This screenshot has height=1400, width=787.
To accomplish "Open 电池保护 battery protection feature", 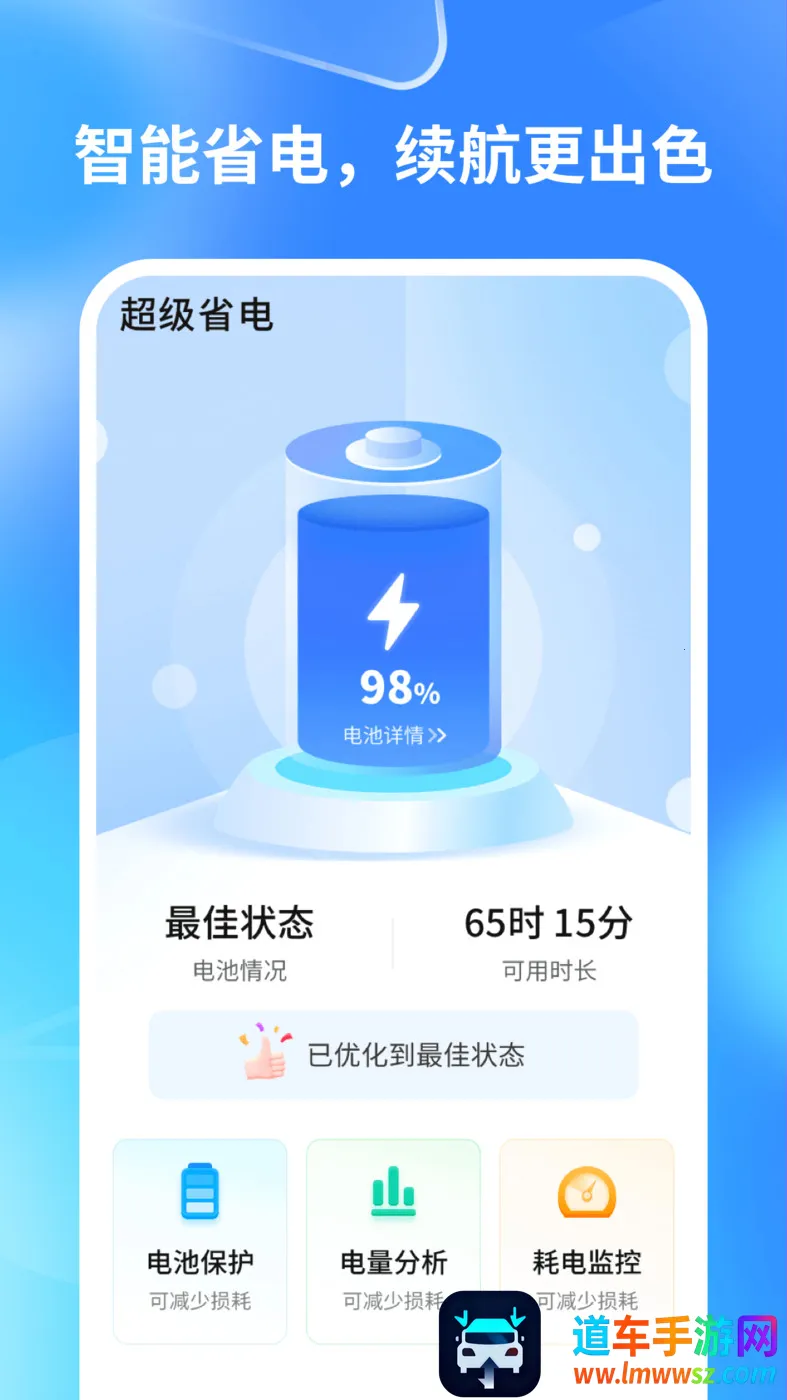I will (x=199, y=1240).
